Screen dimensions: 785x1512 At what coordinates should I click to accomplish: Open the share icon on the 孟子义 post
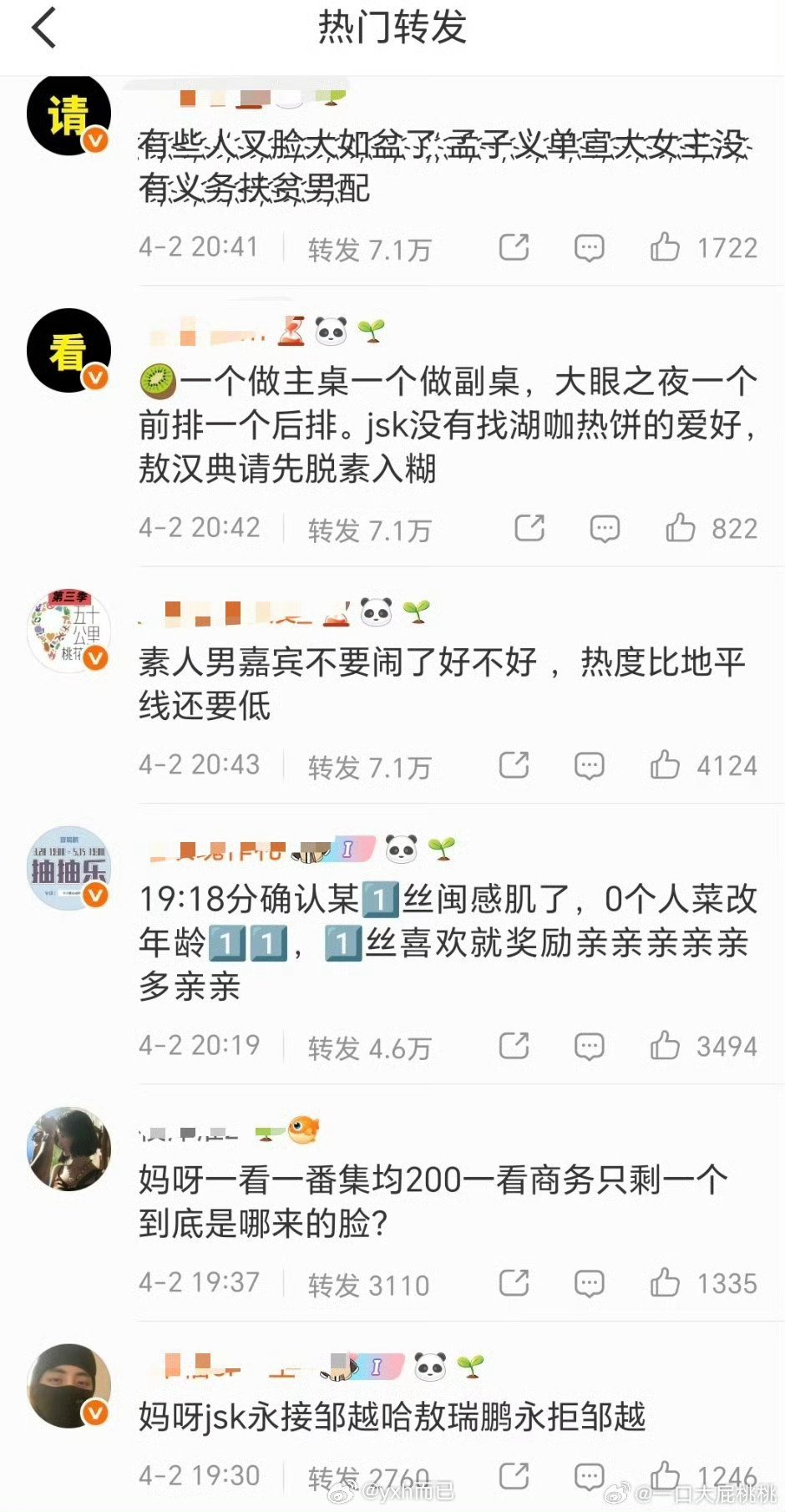(515, 247)
